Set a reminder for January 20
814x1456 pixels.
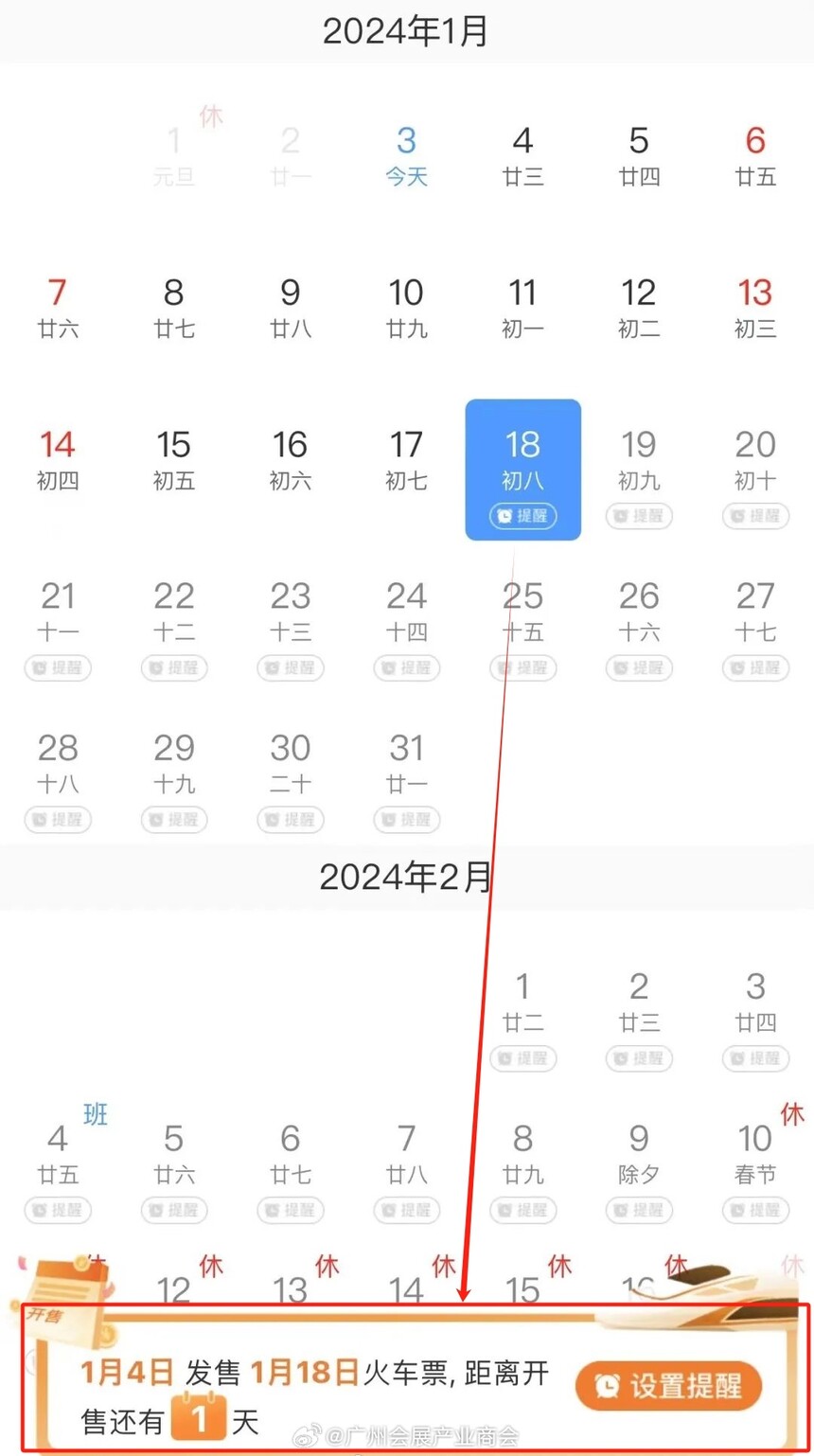pos(755,516)
